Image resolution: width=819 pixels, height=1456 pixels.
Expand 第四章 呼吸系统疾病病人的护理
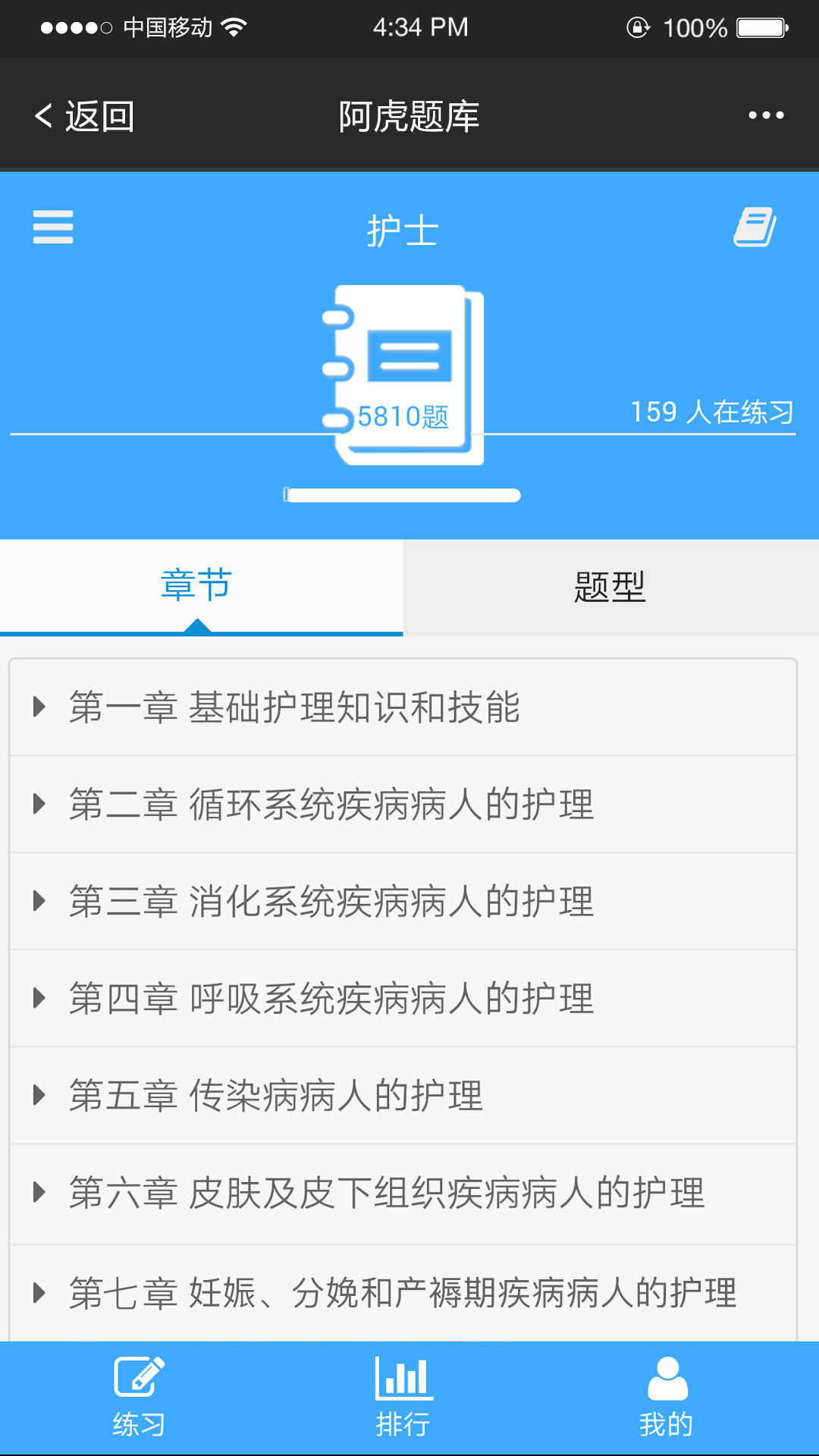pos(403,998)
